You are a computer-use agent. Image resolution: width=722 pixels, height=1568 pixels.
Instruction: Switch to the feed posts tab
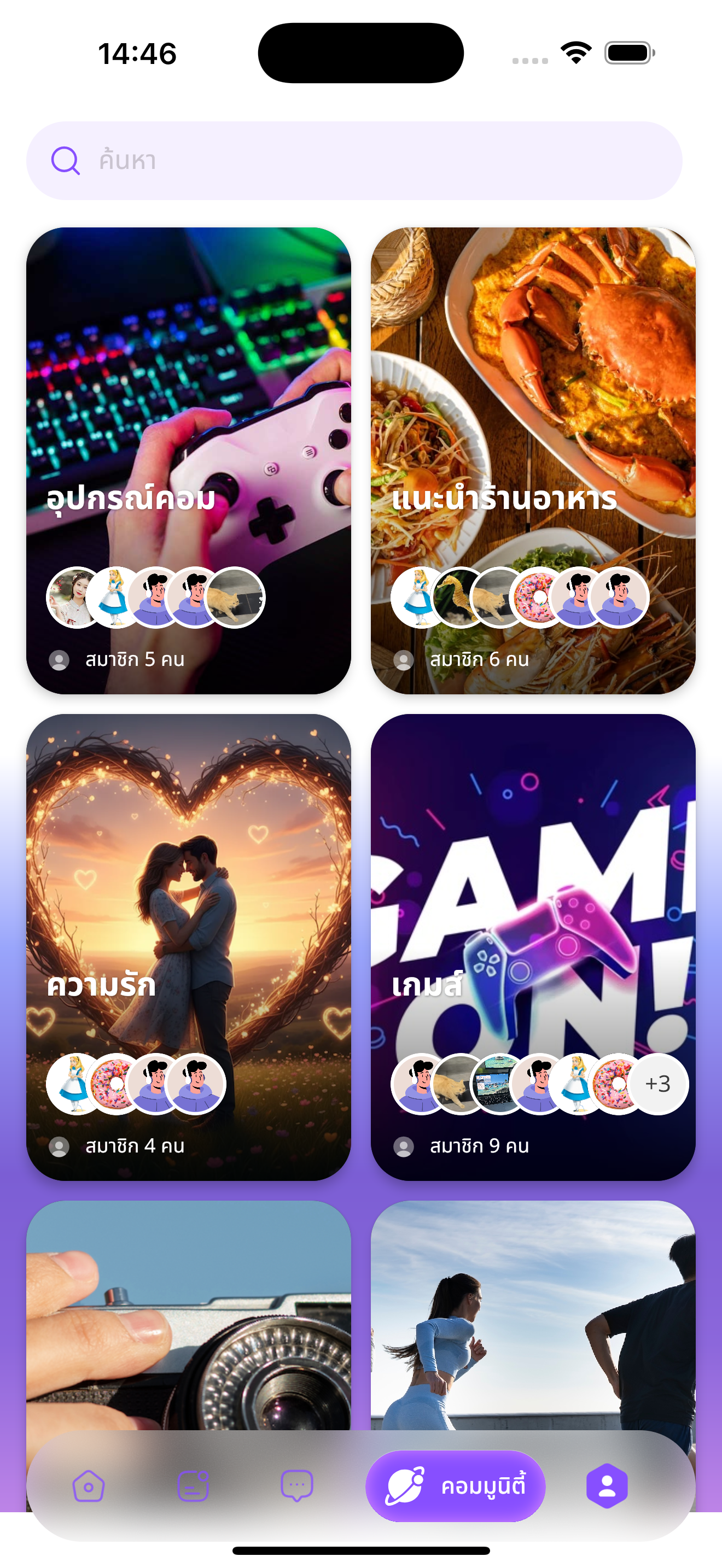click(193, 1486)
